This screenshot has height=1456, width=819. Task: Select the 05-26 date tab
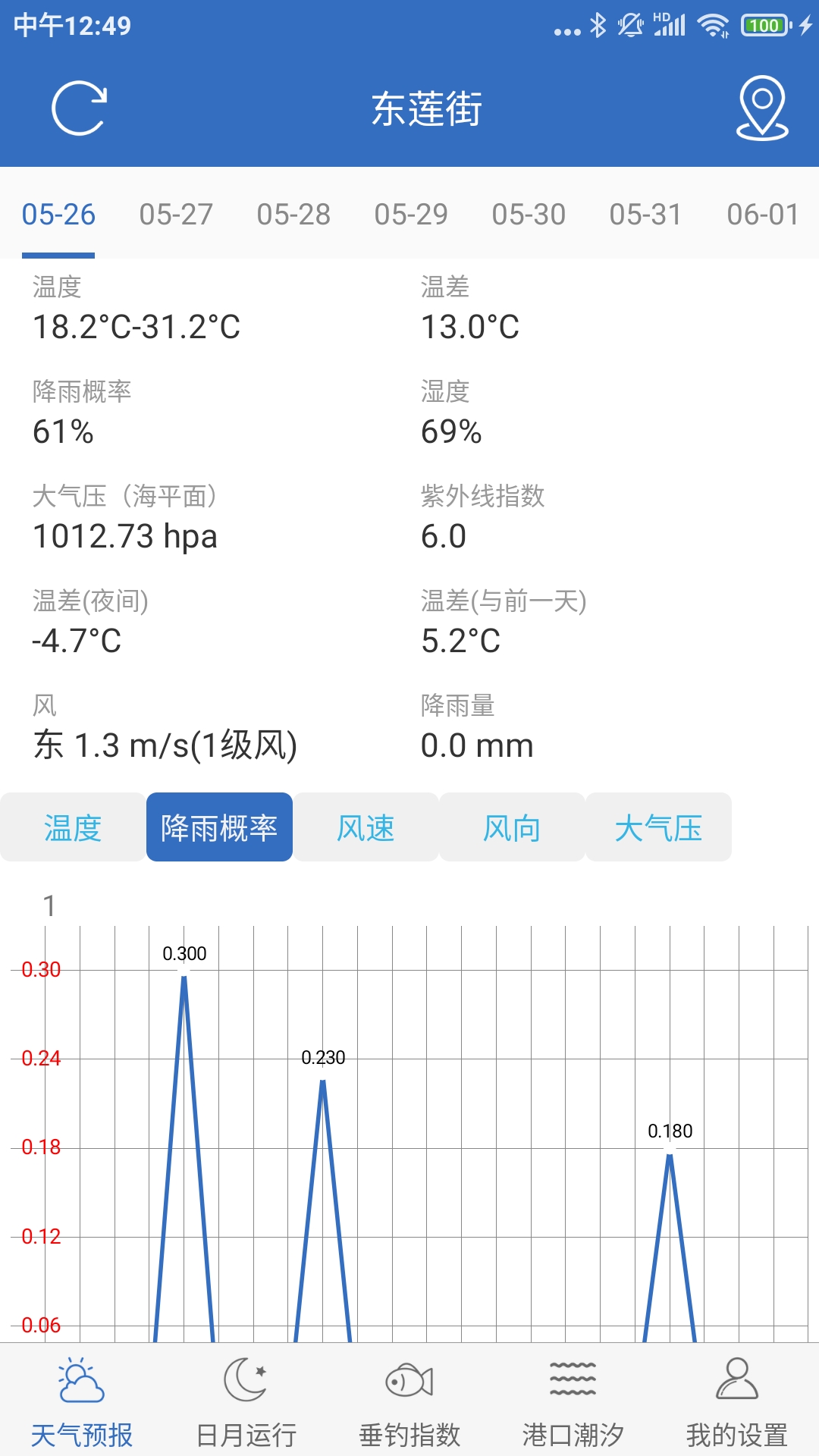(58, 215)
